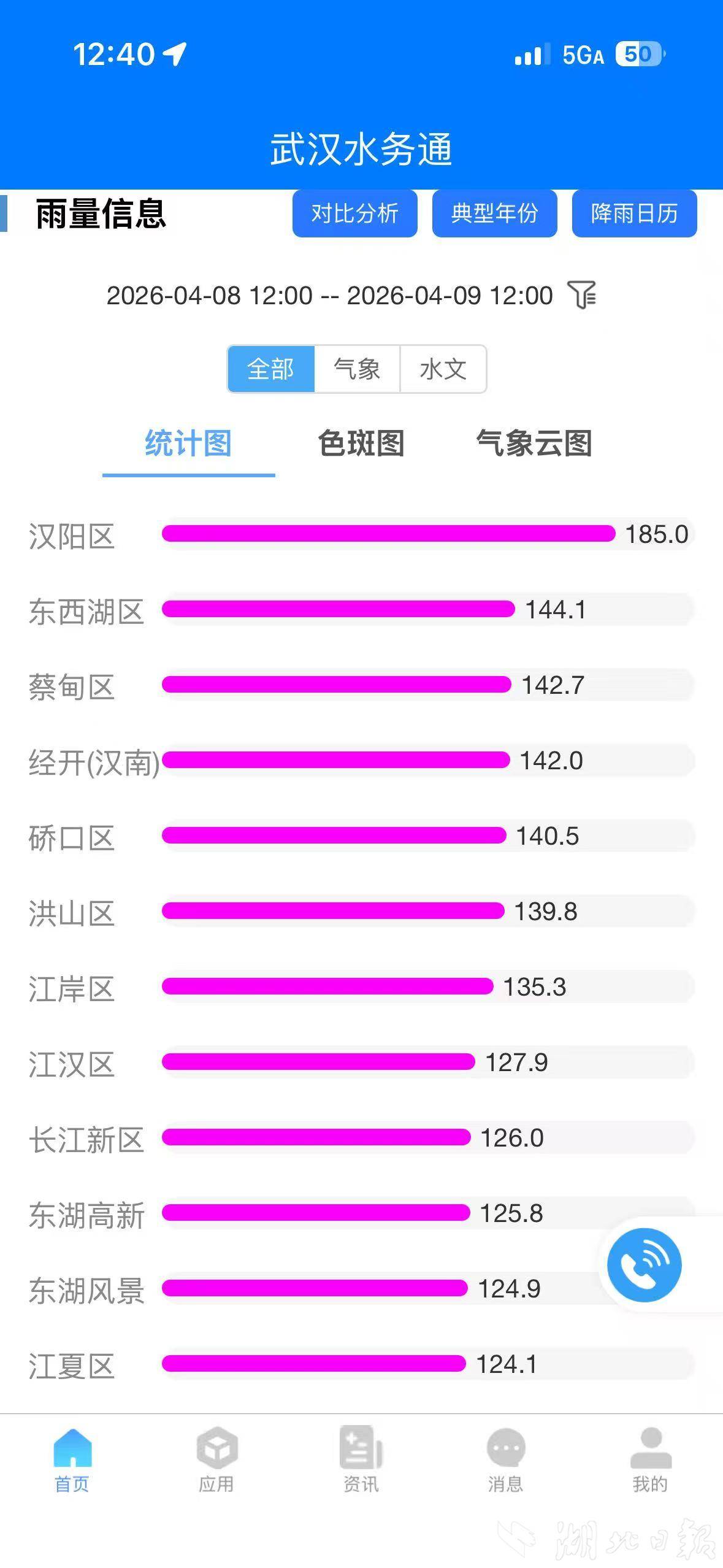The height and width of the screenshot is (1568, 723).
Task: Open the 降雨日历 rainfall calendar
Action: [634, 213]
